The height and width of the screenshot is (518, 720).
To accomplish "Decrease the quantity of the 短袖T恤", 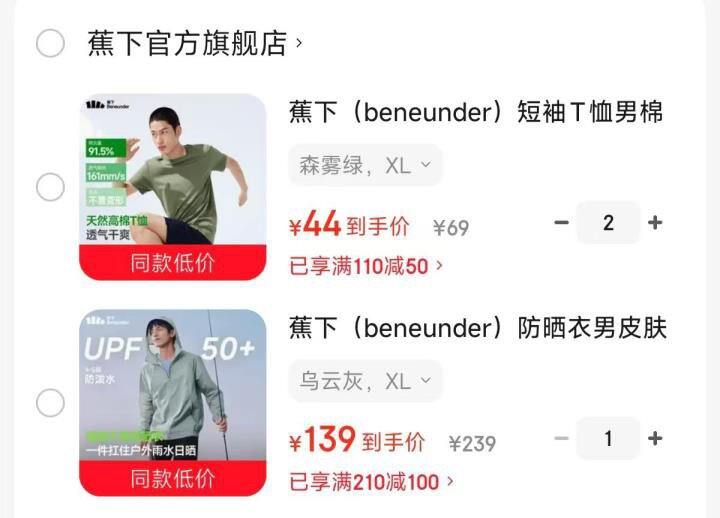I will coord(562,223).
